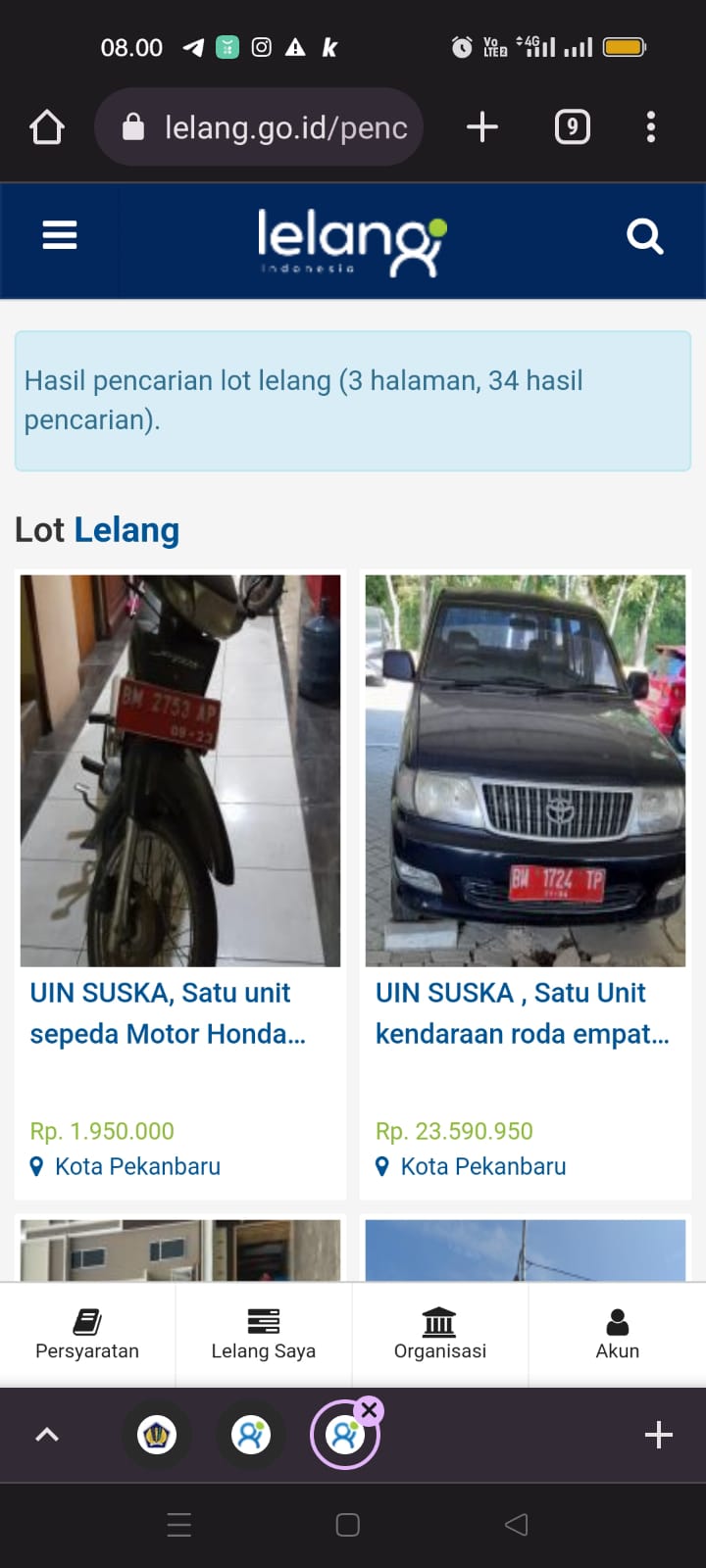Expand the tab strip with the up chevron

click(x=47, y=1435)
